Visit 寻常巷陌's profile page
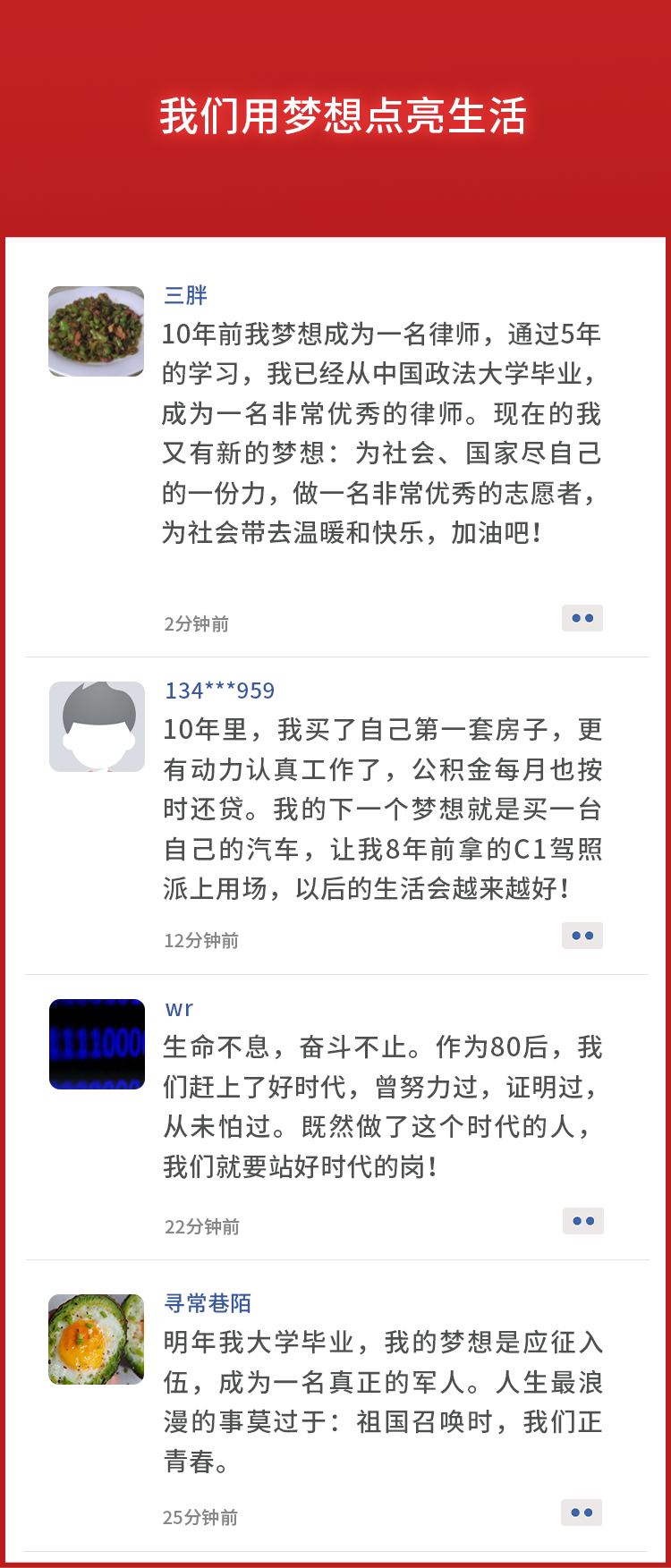671x1568 pixels. [208, 1303]
